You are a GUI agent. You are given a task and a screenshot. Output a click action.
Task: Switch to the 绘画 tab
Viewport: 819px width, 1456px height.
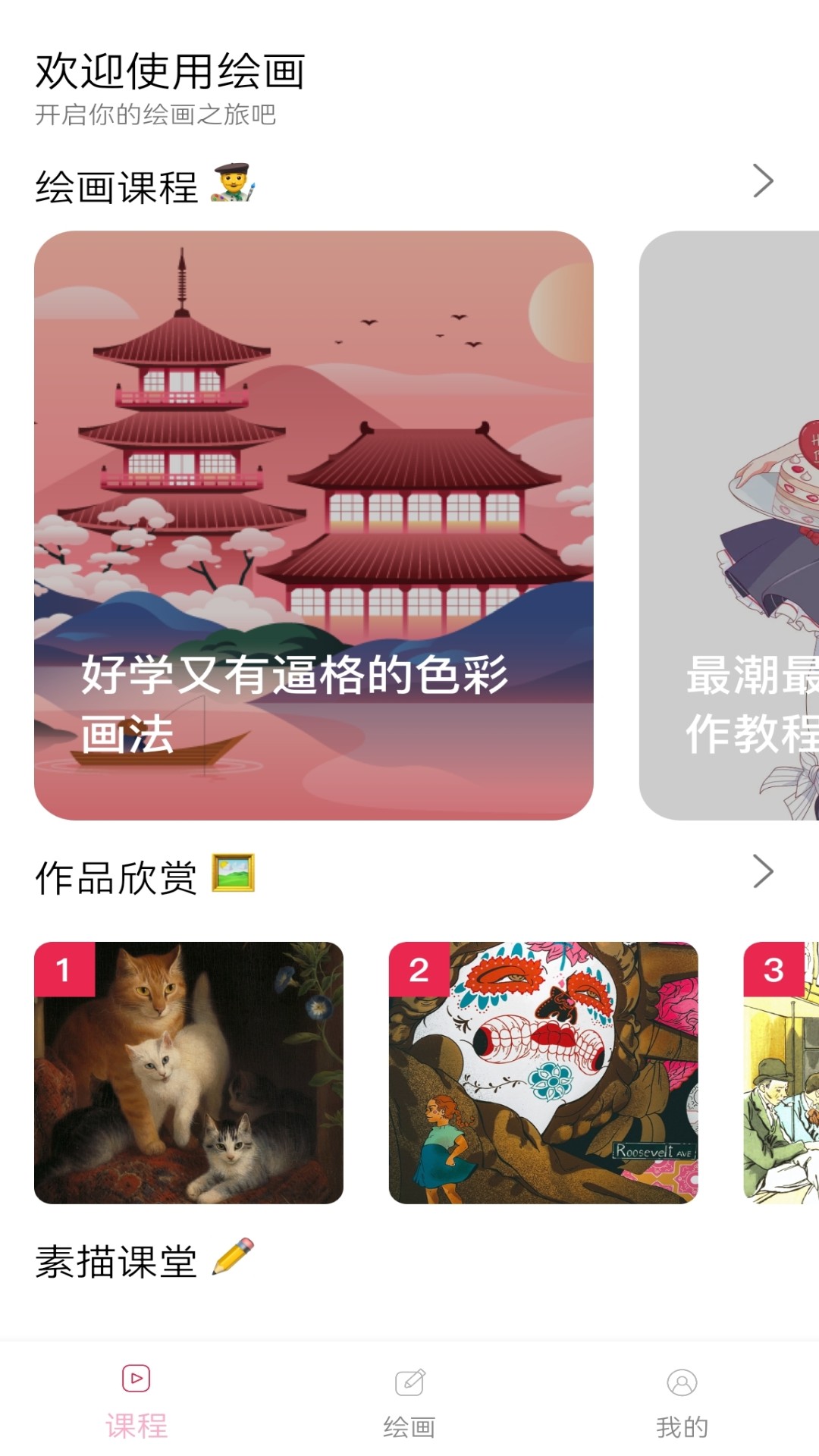[x=409, y=1401]
